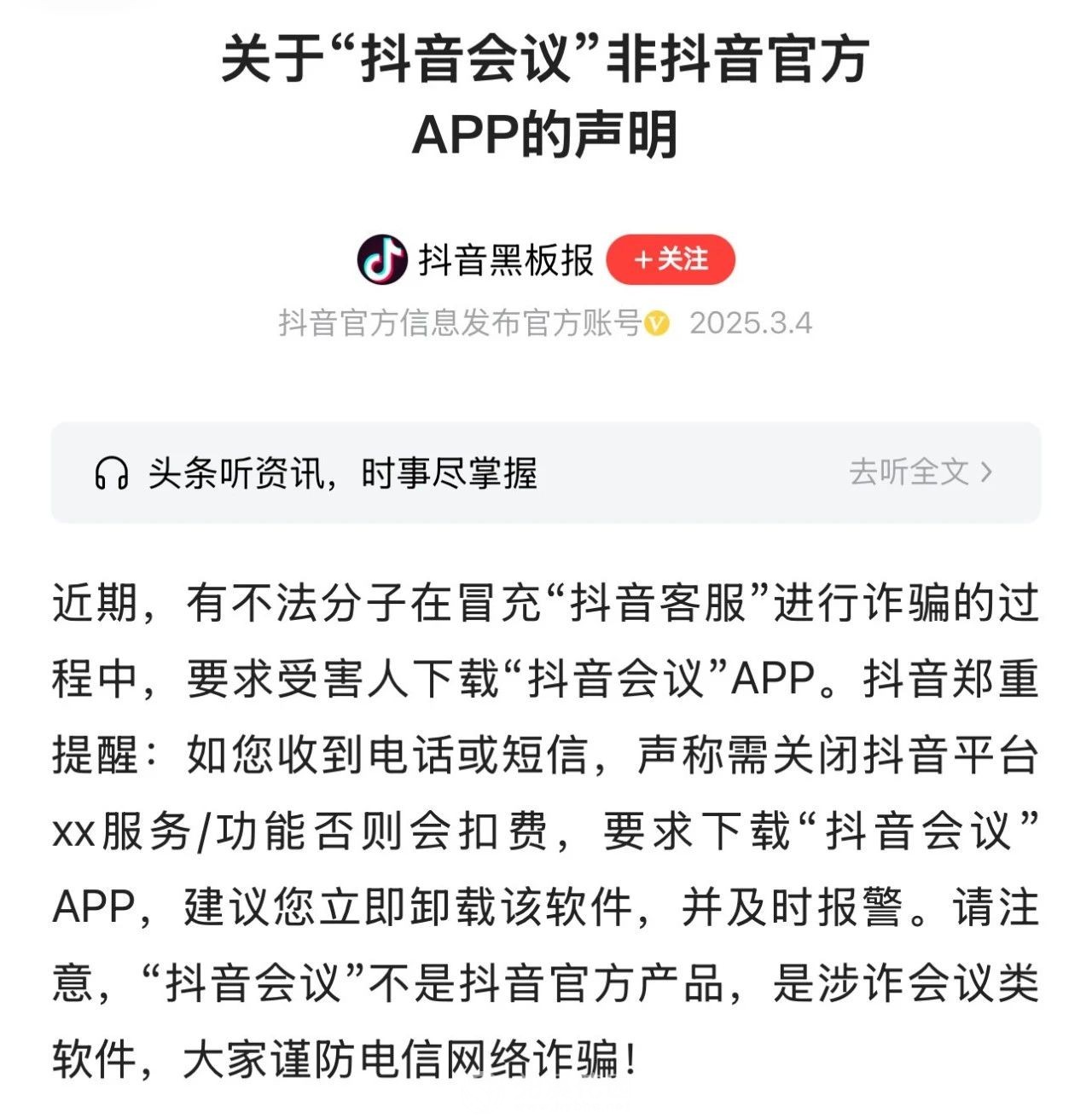Screen dimensions: 1092x1118
Task: Tap 去听全文 to listen to article
Action: point(921,472)
